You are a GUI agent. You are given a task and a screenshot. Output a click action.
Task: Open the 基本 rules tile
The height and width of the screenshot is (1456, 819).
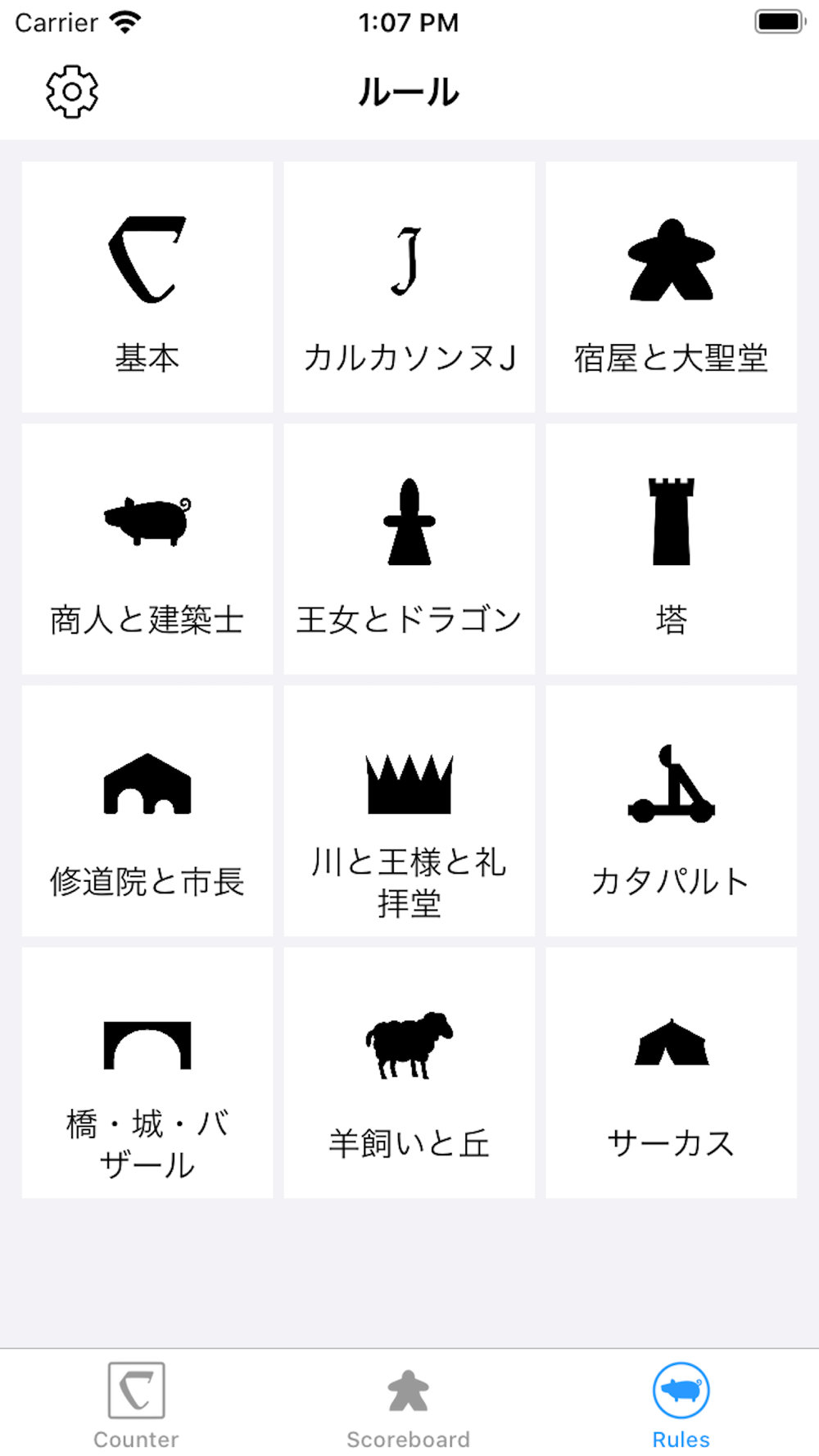pyautogui.click(x=147, y=287)
